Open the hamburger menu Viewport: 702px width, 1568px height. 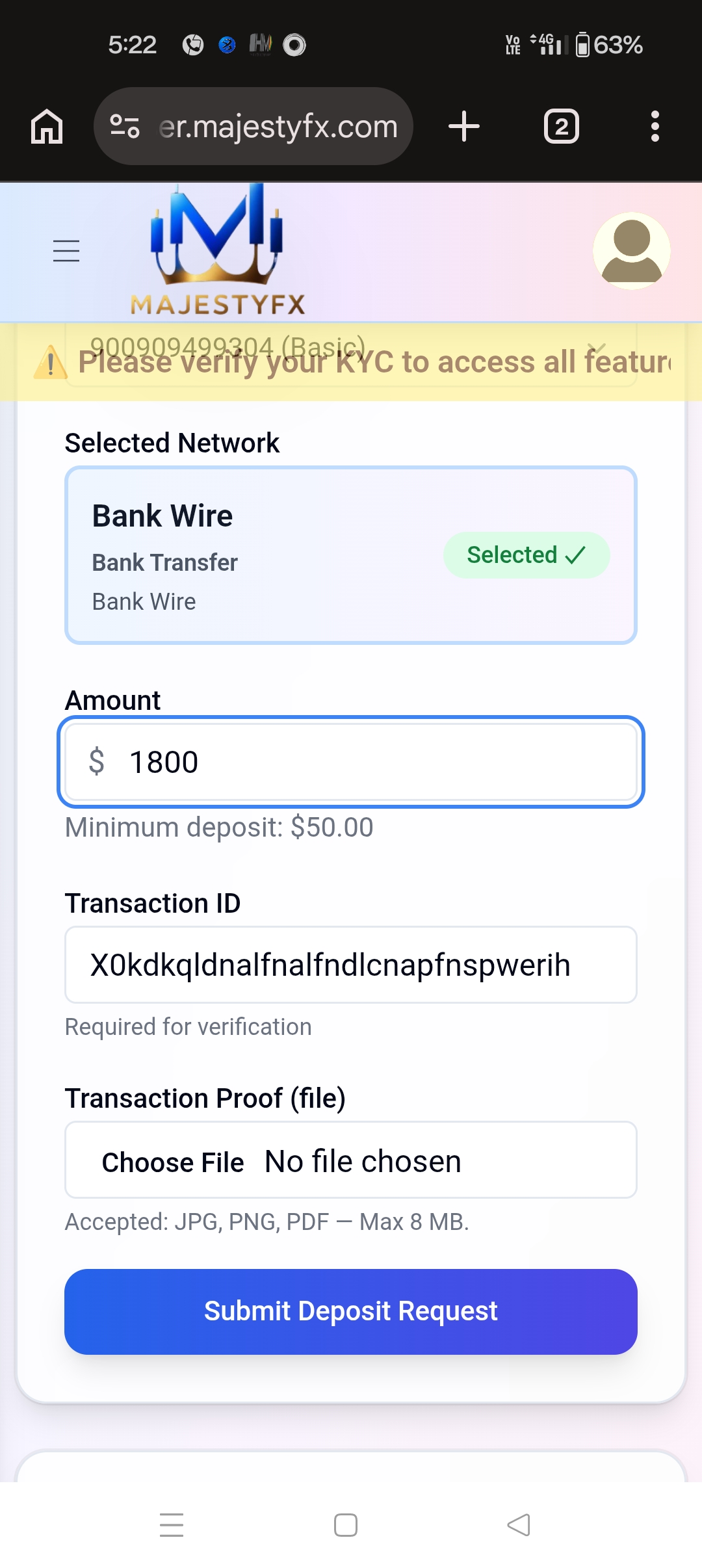(66, 251)
